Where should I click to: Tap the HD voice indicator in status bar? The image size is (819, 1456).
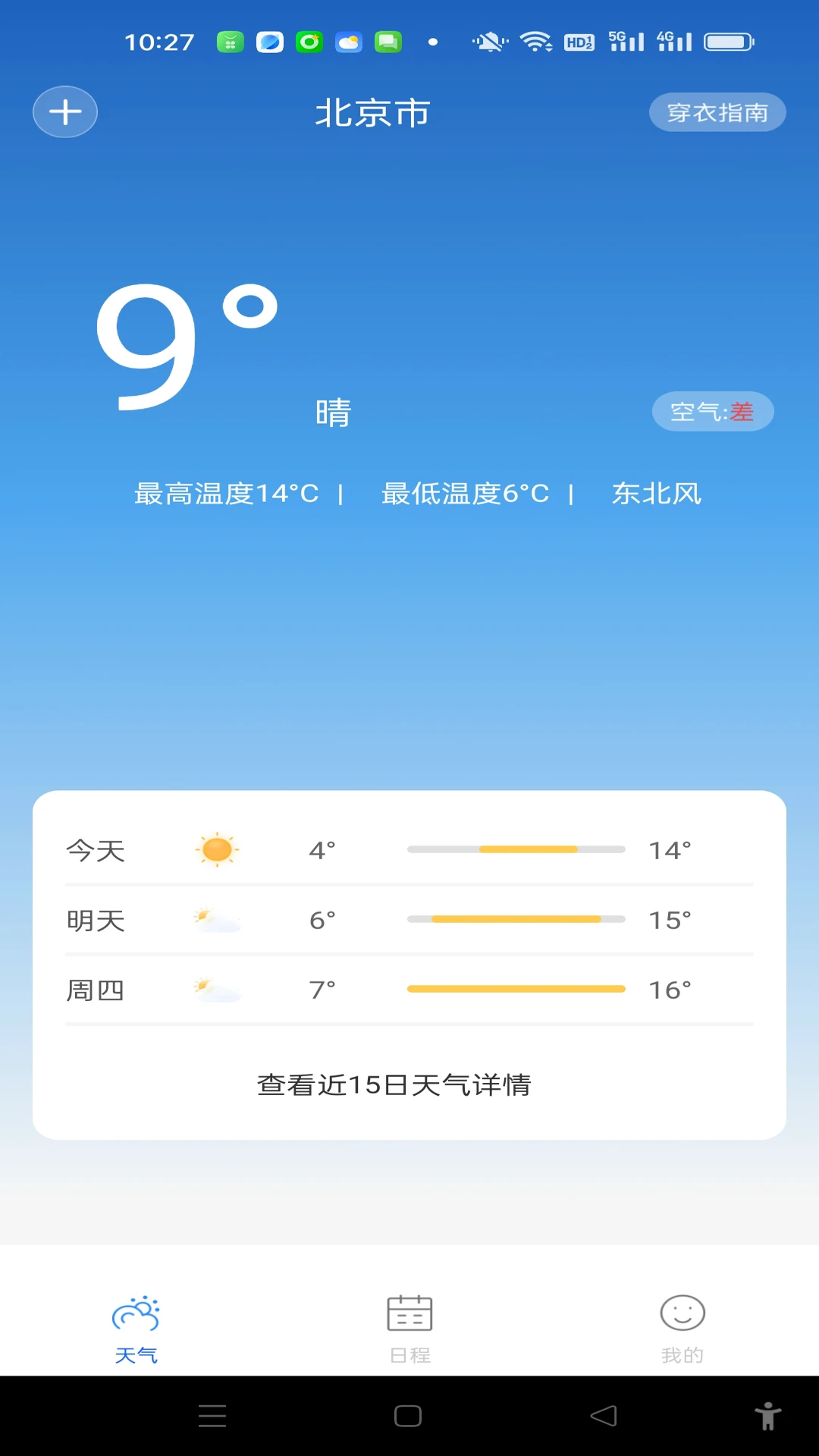tap(579, 42)
